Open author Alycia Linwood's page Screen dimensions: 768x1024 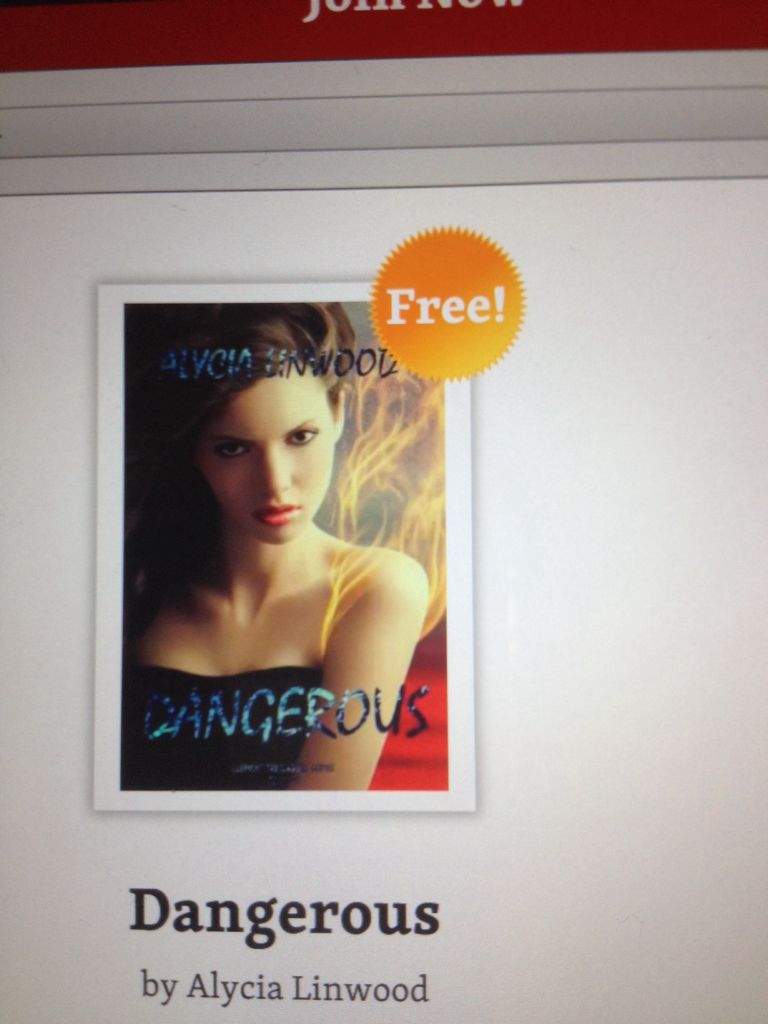tap(307, 988)
